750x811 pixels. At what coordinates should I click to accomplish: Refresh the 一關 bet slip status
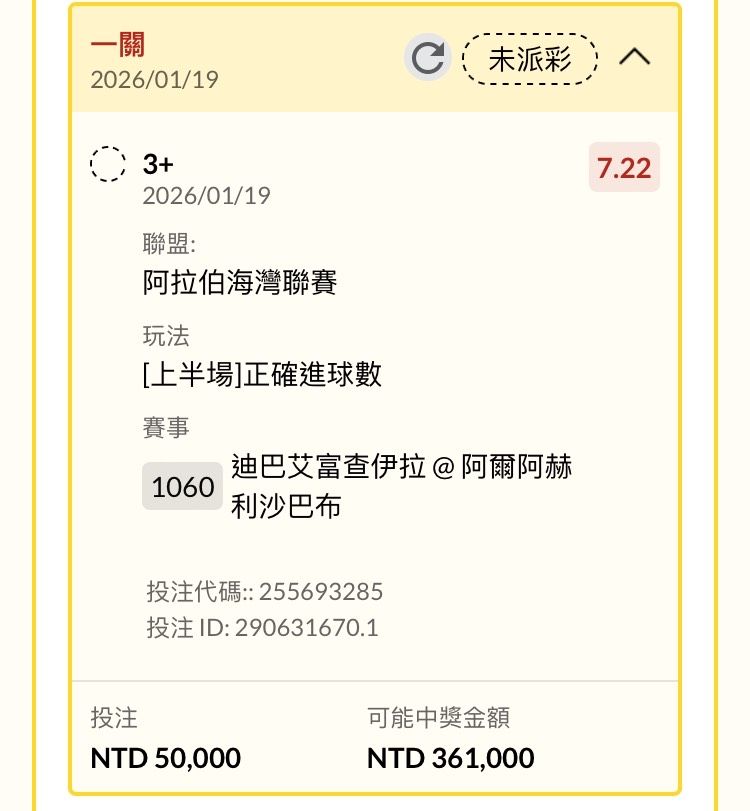tap(428, 58)
